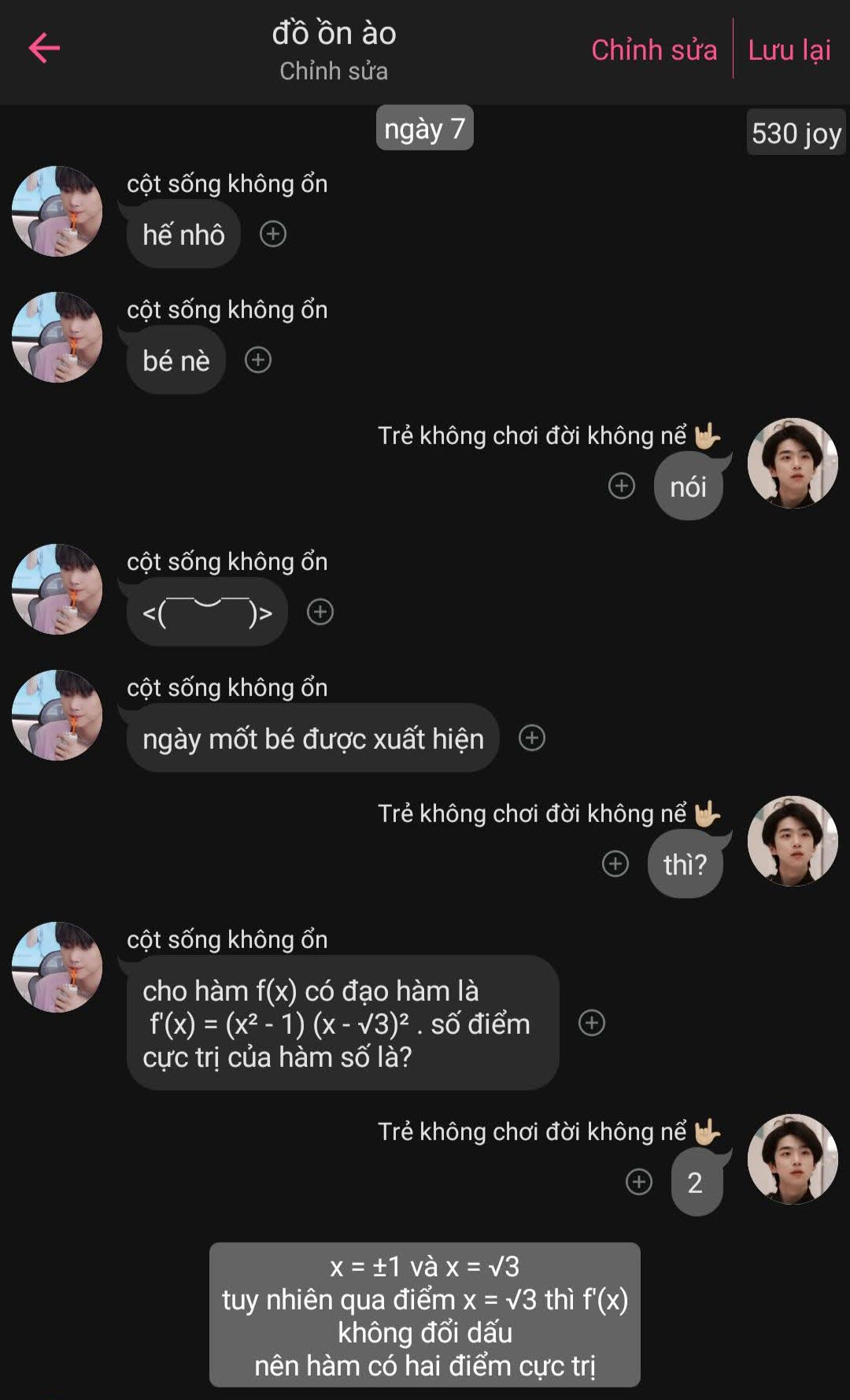
Task: Tap the Chỉnh sửa button in header
Action: pos(653,50)
